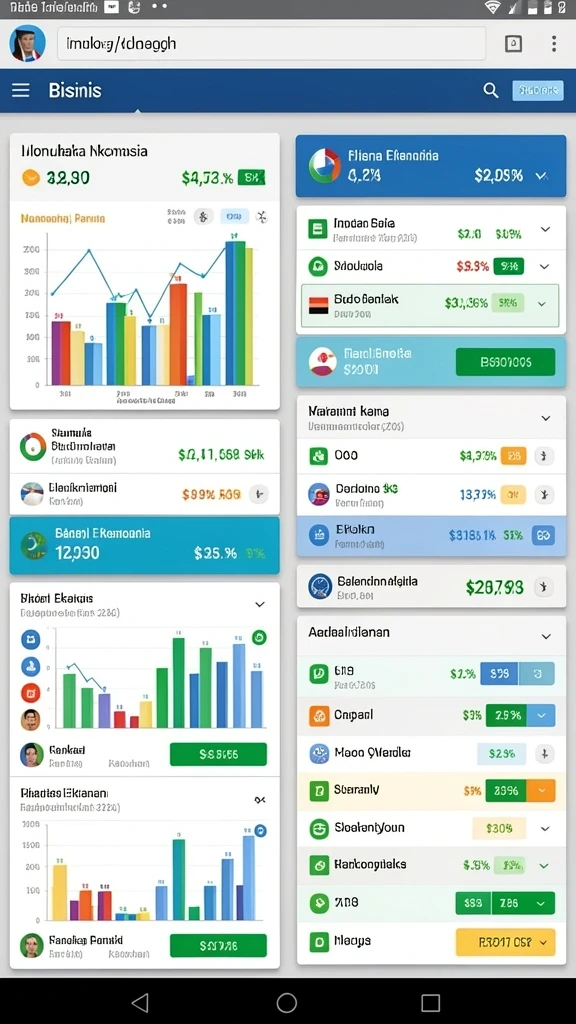Tap the green button in the Raadi Bnoila banner
This screenshot has height=1024, width=576.
click(505, 362)
